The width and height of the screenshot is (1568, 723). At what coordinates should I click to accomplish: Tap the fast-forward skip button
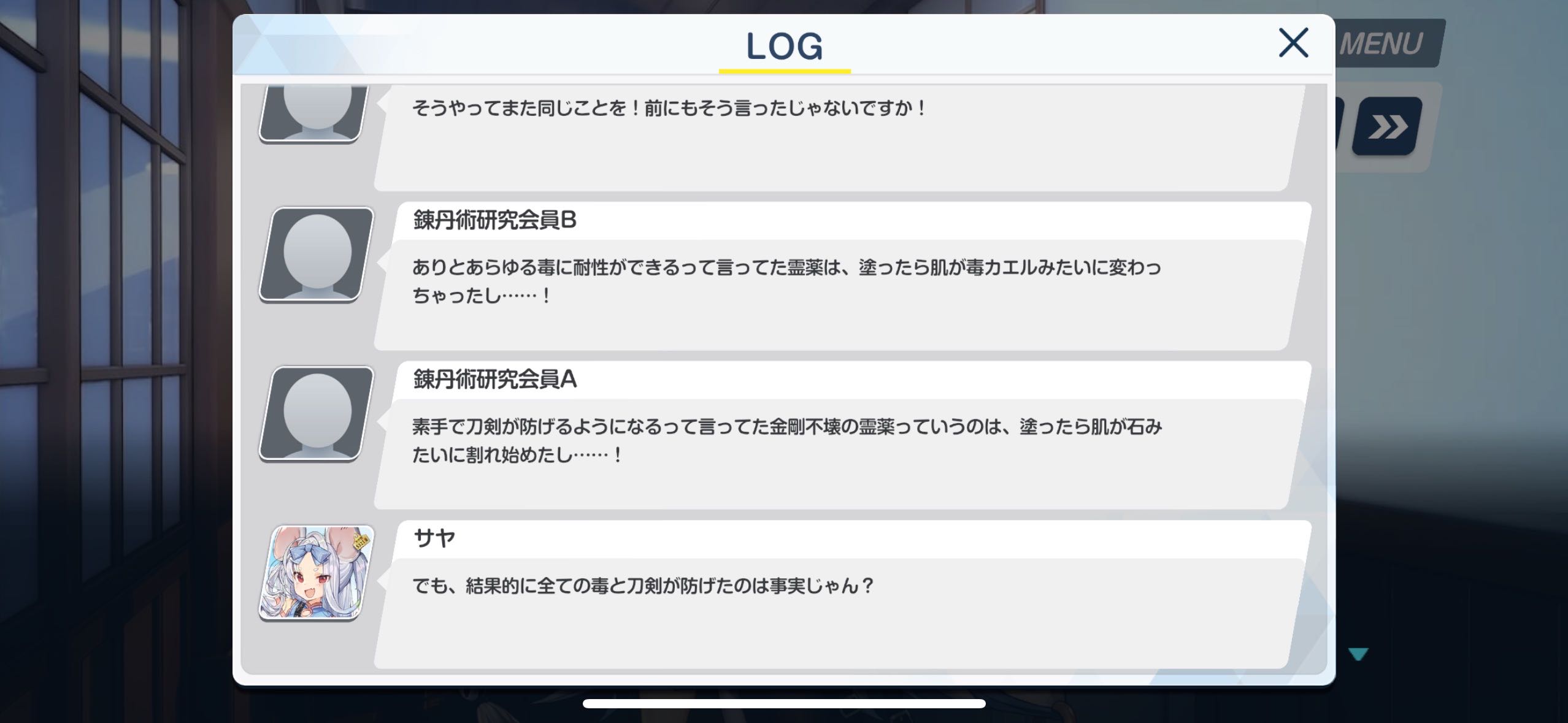click(1387, 126)
